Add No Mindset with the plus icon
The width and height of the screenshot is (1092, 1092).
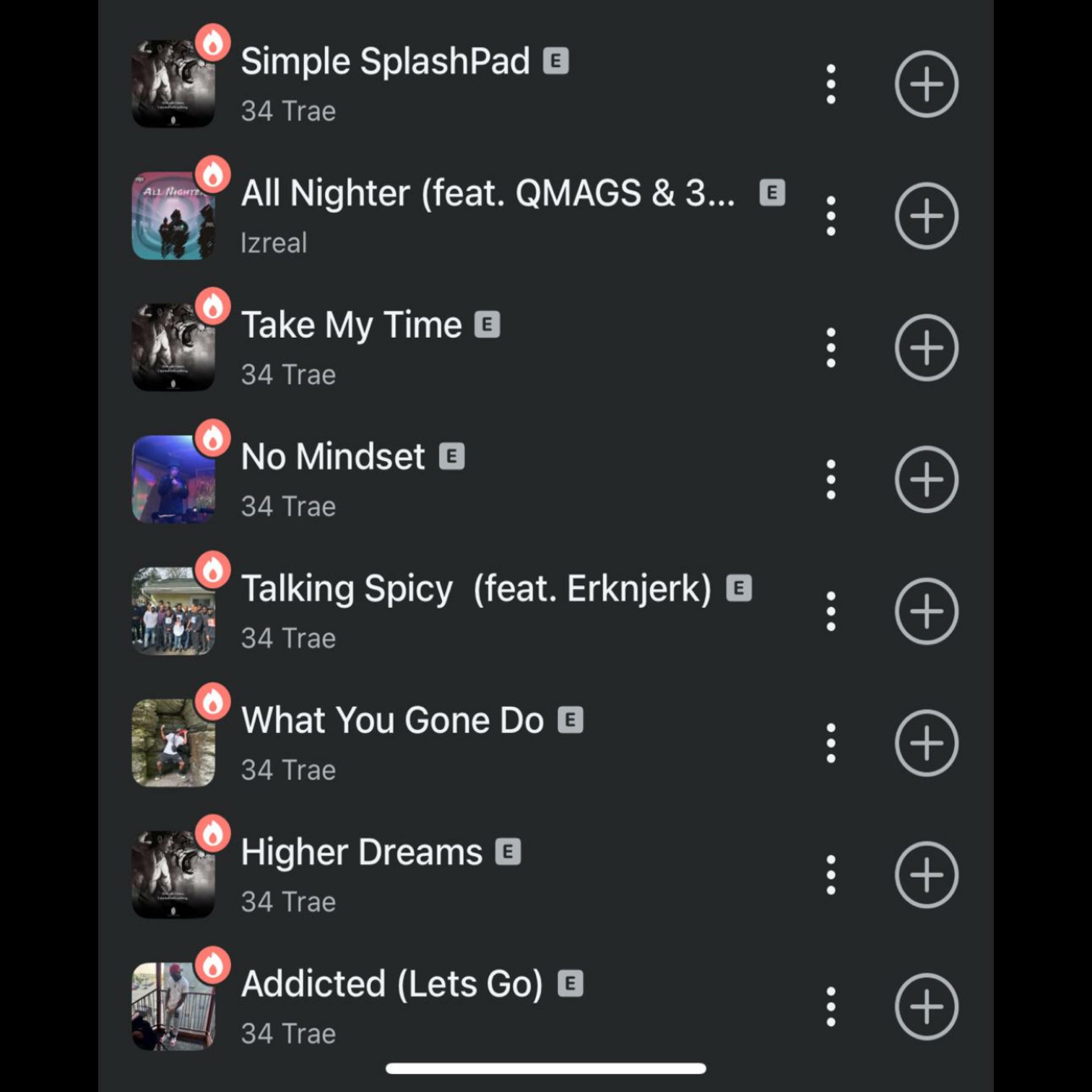point(926,479)
